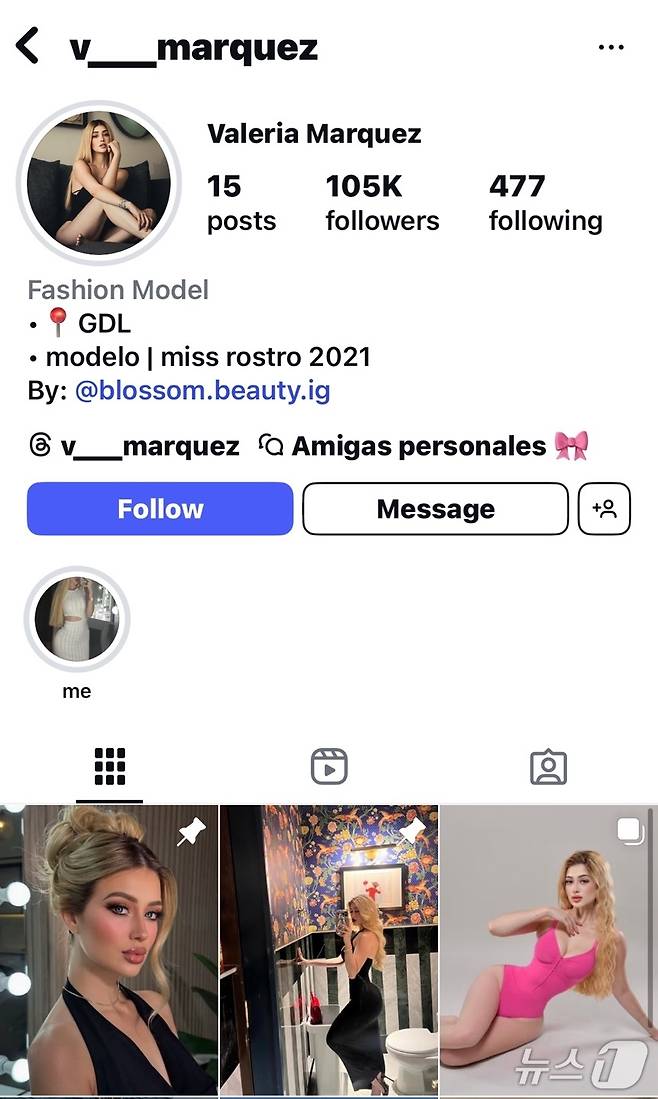Image resolution: width=658 pixels, height=1099 pixels.
Task: Open the pinned close-up portrait post
Action: click(109, 950)
